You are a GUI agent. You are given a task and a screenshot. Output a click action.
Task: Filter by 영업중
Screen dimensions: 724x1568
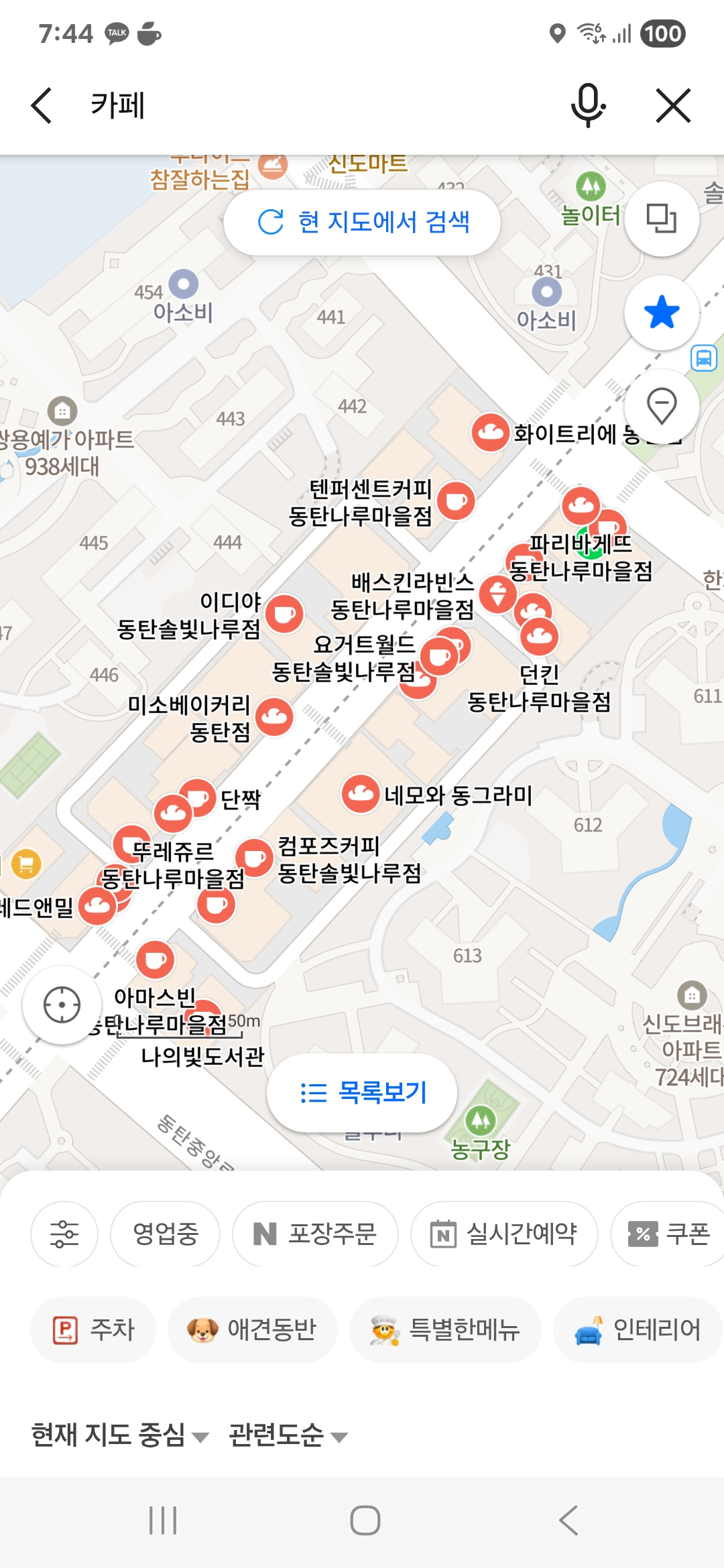166,1234
